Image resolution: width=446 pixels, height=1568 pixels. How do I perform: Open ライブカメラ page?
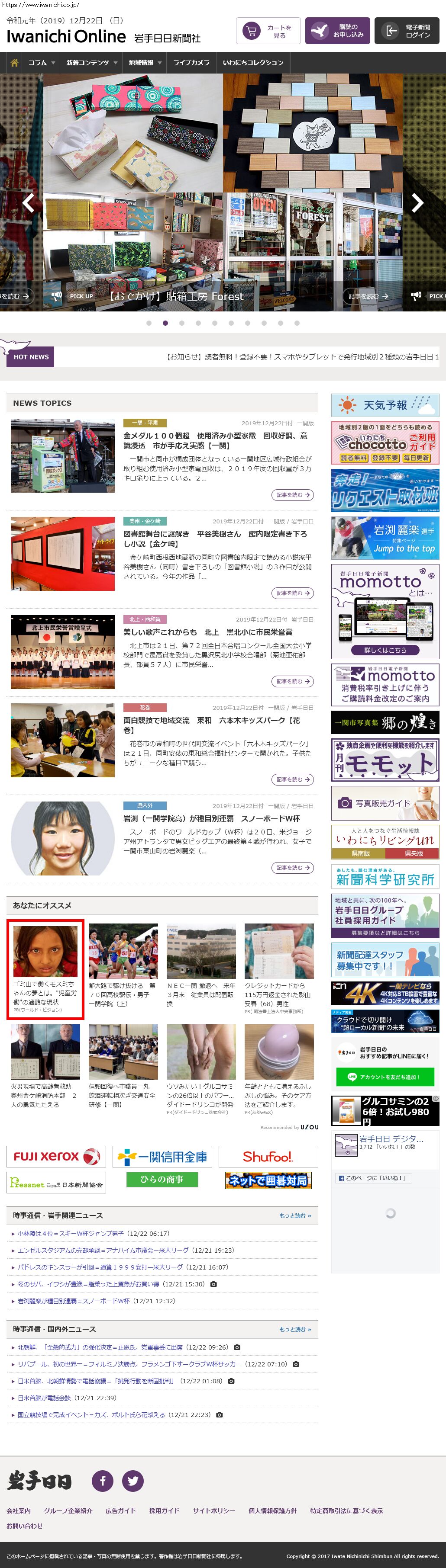pos(191,63)
